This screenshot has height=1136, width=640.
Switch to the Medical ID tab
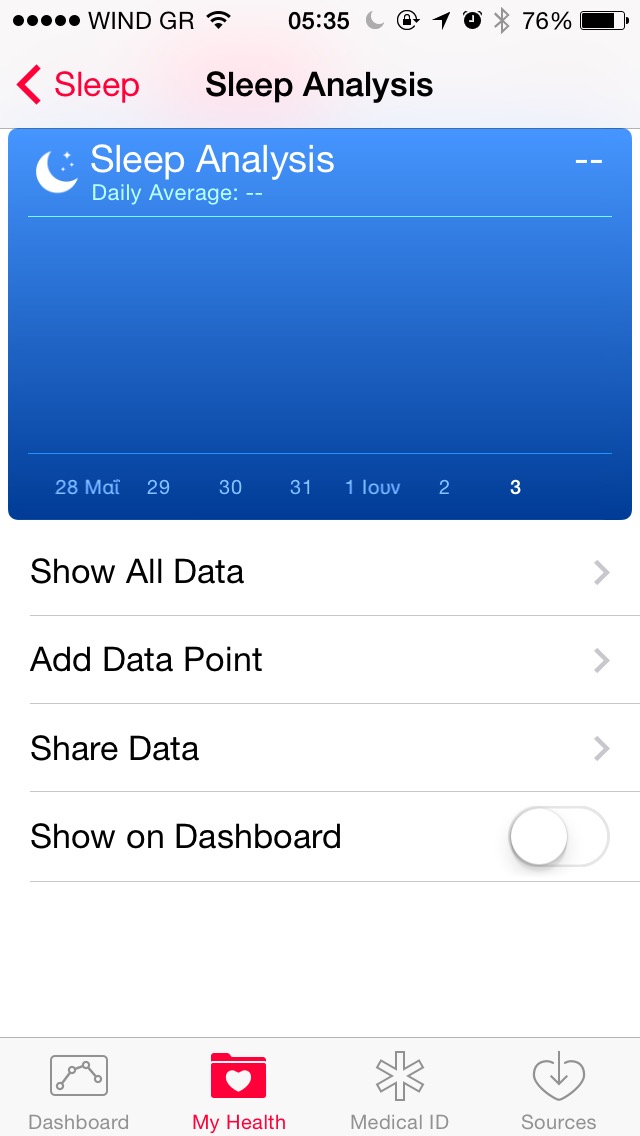click(399, 1090)
